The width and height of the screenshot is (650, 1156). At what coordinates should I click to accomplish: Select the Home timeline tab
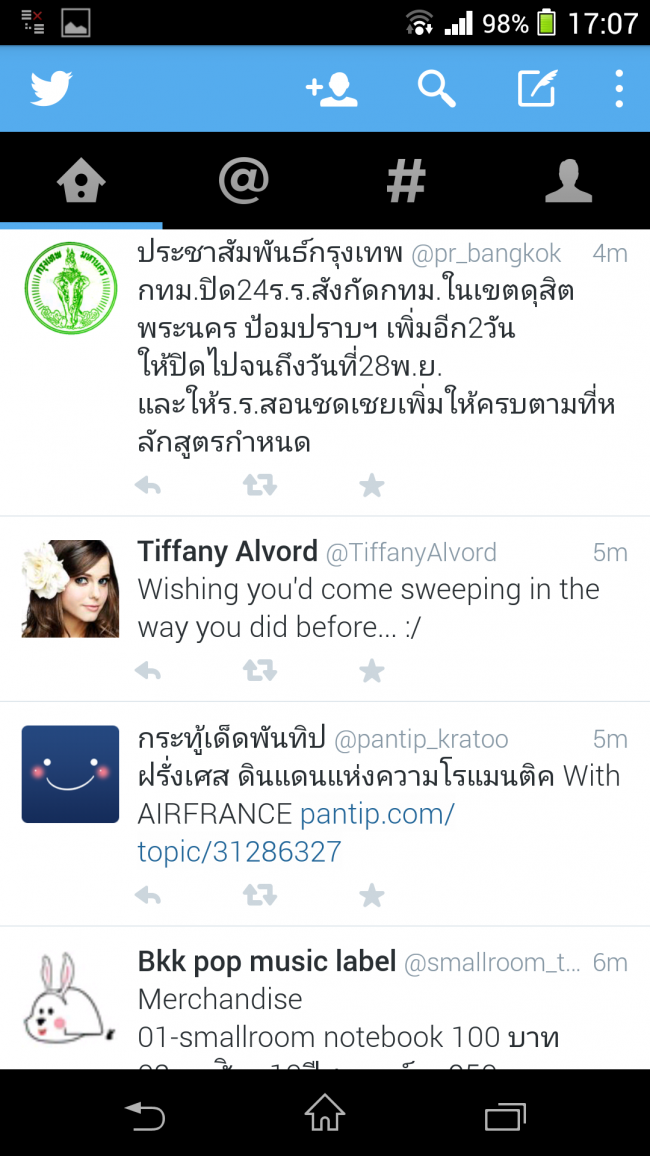(x=81, y=181)
